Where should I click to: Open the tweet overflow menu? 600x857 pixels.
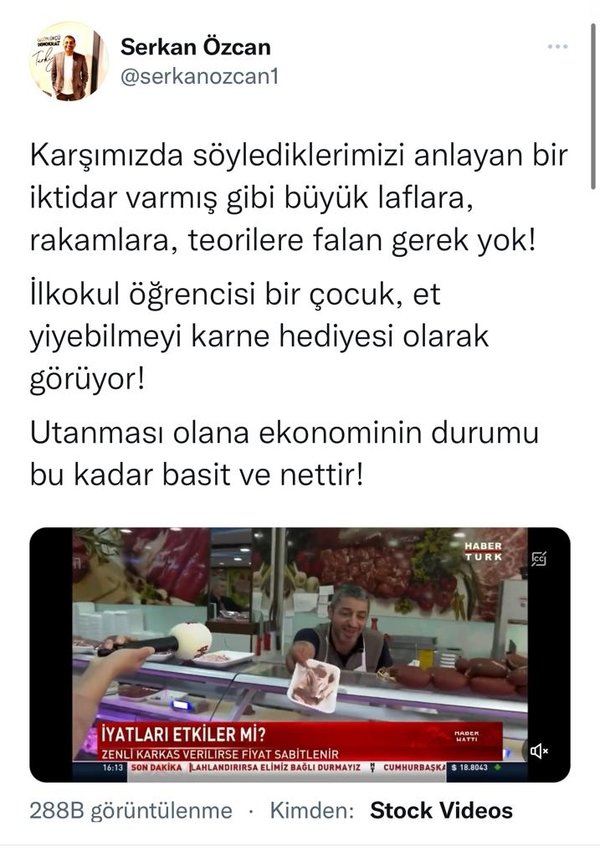[x=558, y=47]
